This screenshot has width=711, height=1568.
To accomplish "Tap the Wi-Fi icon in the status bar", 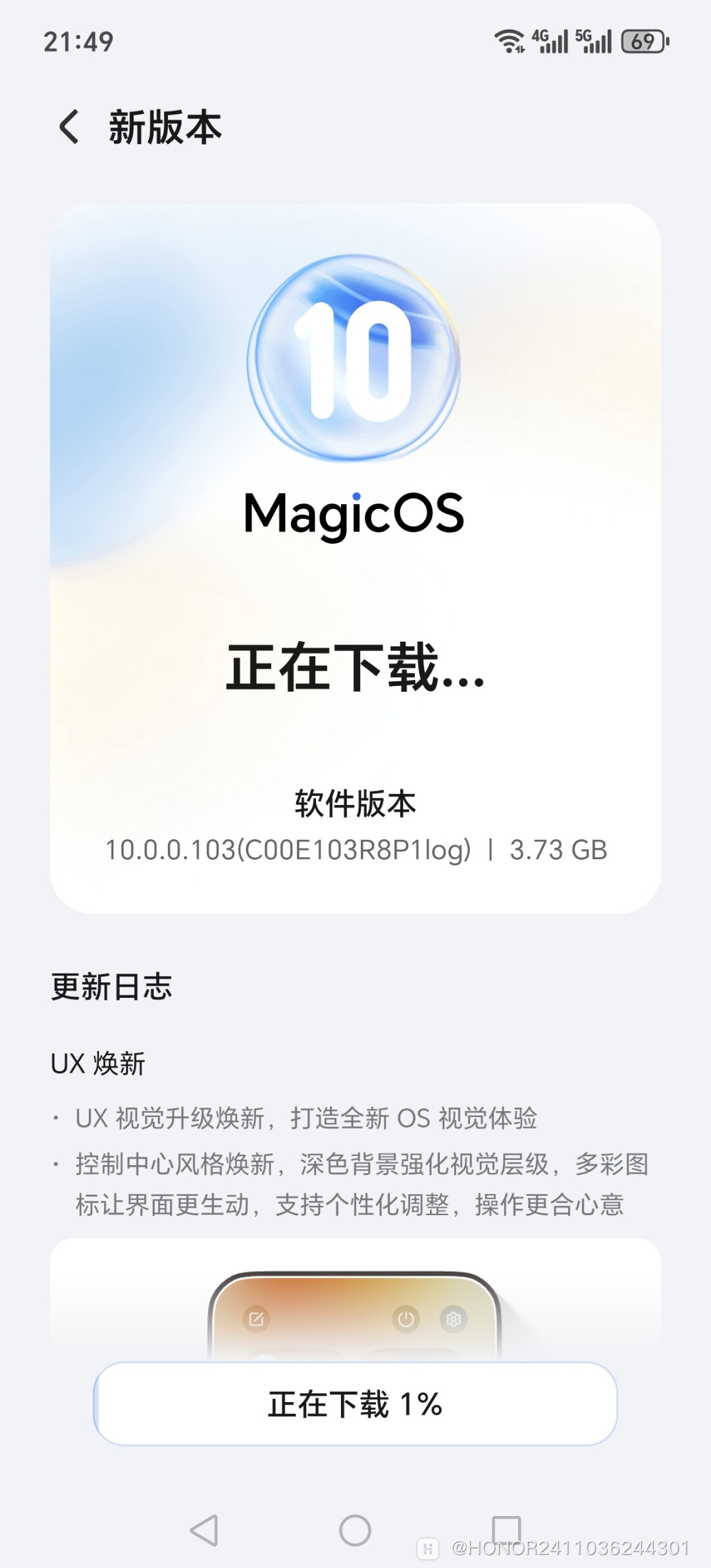I will pos(508,41).
